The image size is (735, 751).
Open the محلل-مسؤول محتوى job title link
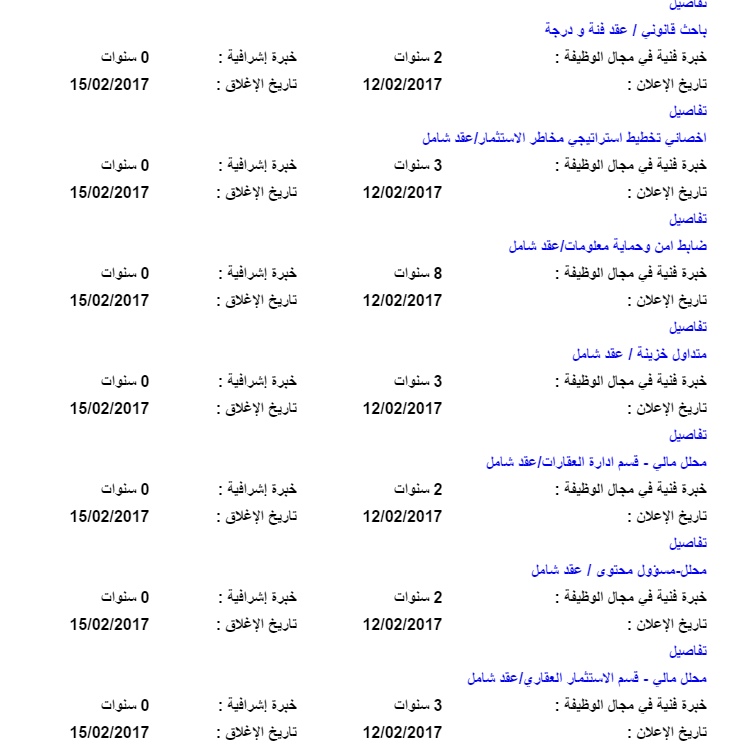(x=619, y=570)
